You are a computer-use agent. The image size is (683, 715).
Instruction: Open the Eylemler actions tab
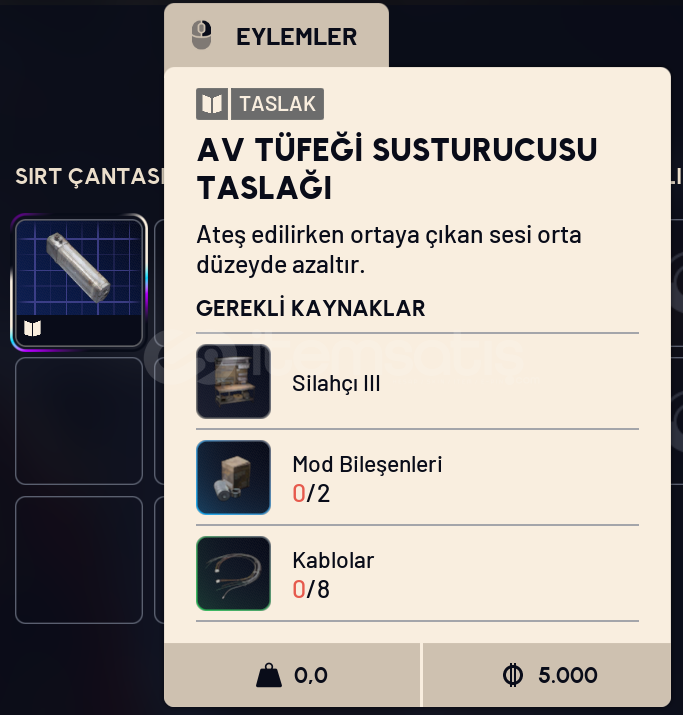pyautogui.click(x=275, y=37)
